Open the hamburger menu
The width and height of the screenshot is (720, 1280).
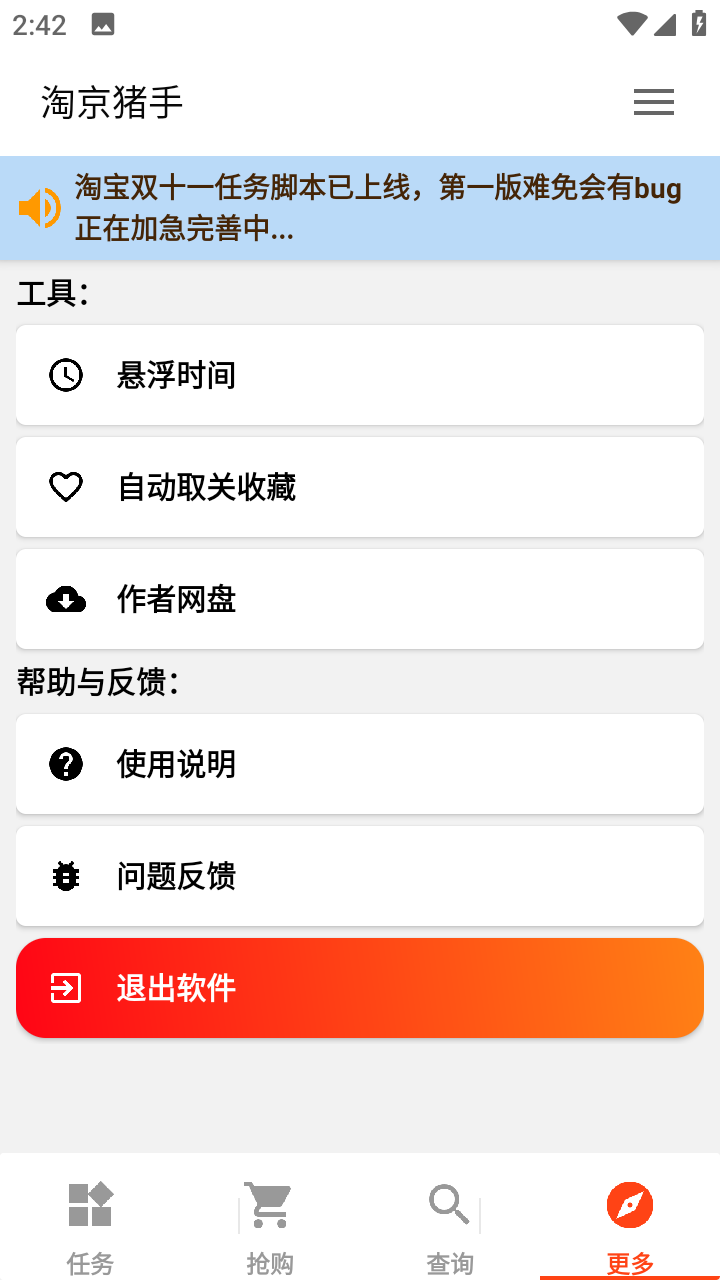654,102
